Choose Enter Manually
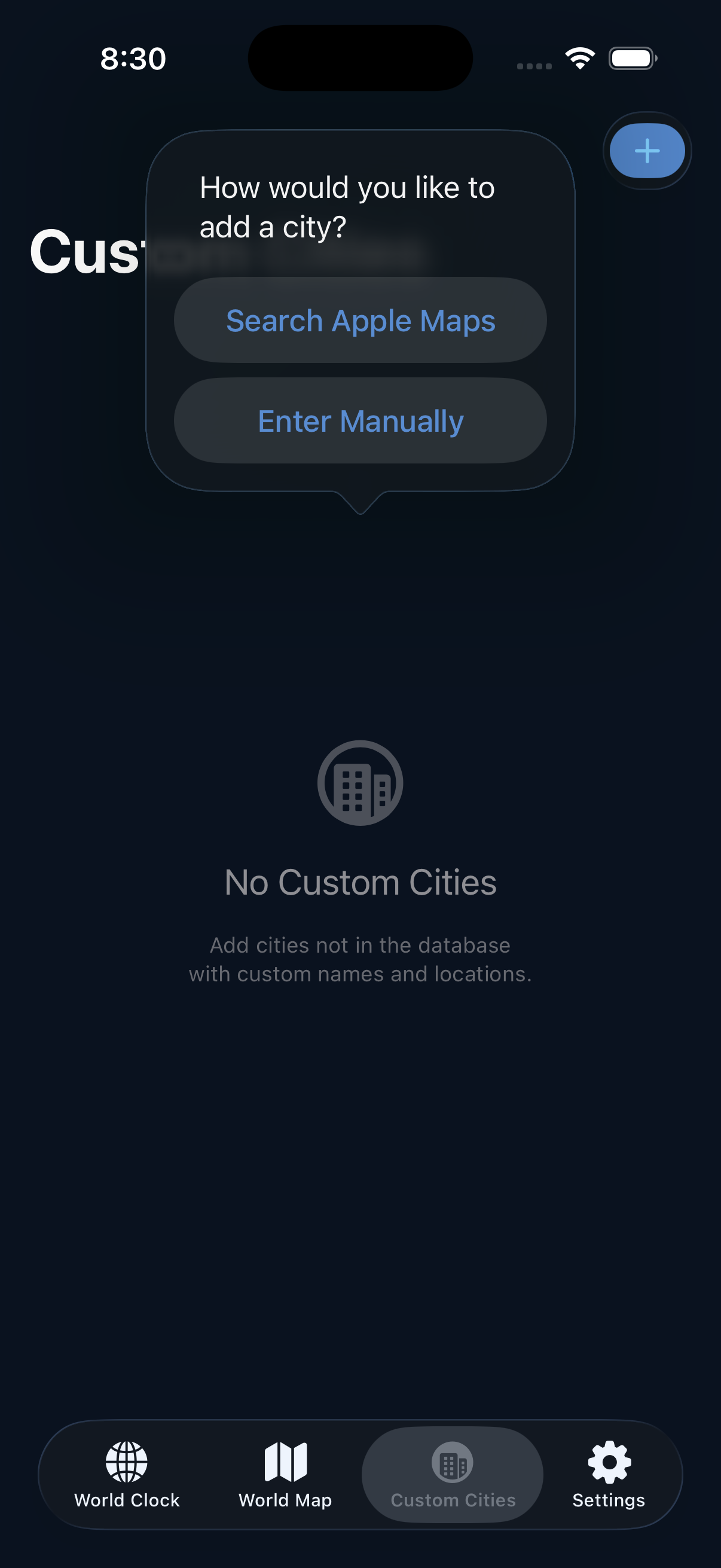This screenshot has height=1568, width=721. (360, 420)
